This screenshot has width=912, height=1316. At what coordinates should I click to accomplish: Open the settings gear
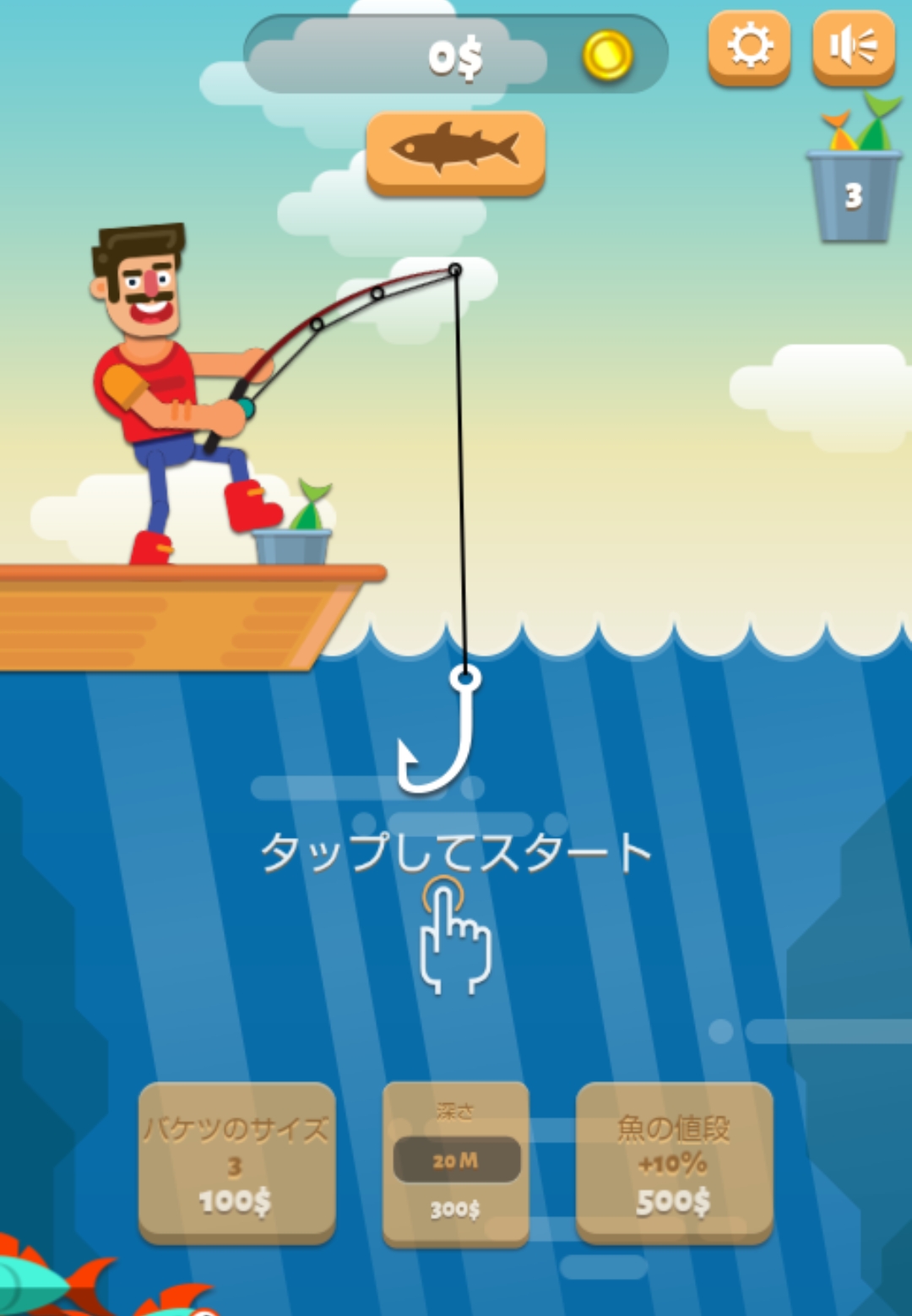click(749, 46)
